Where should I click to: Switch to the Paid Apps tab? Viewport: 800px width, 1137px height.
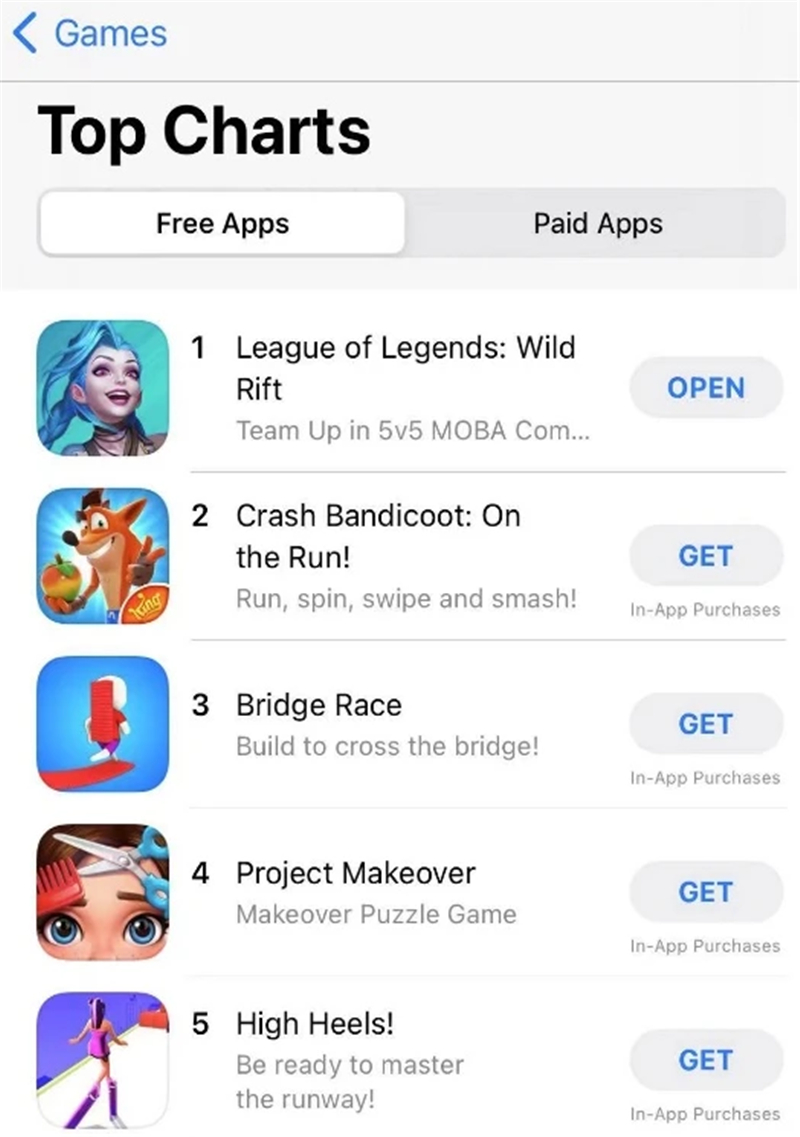point(597,223)
